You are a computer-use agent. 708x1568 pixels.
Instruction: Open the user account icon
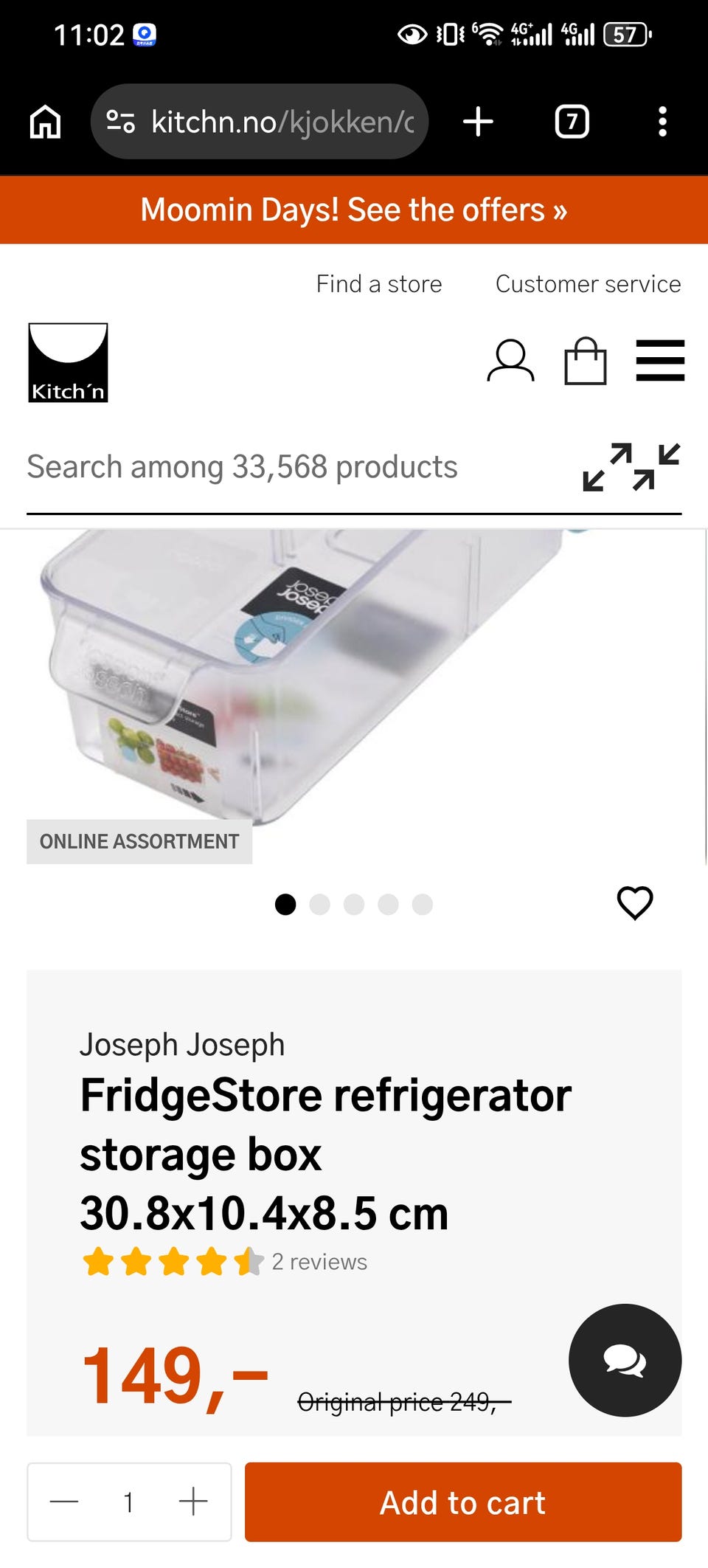pos(510,360)
